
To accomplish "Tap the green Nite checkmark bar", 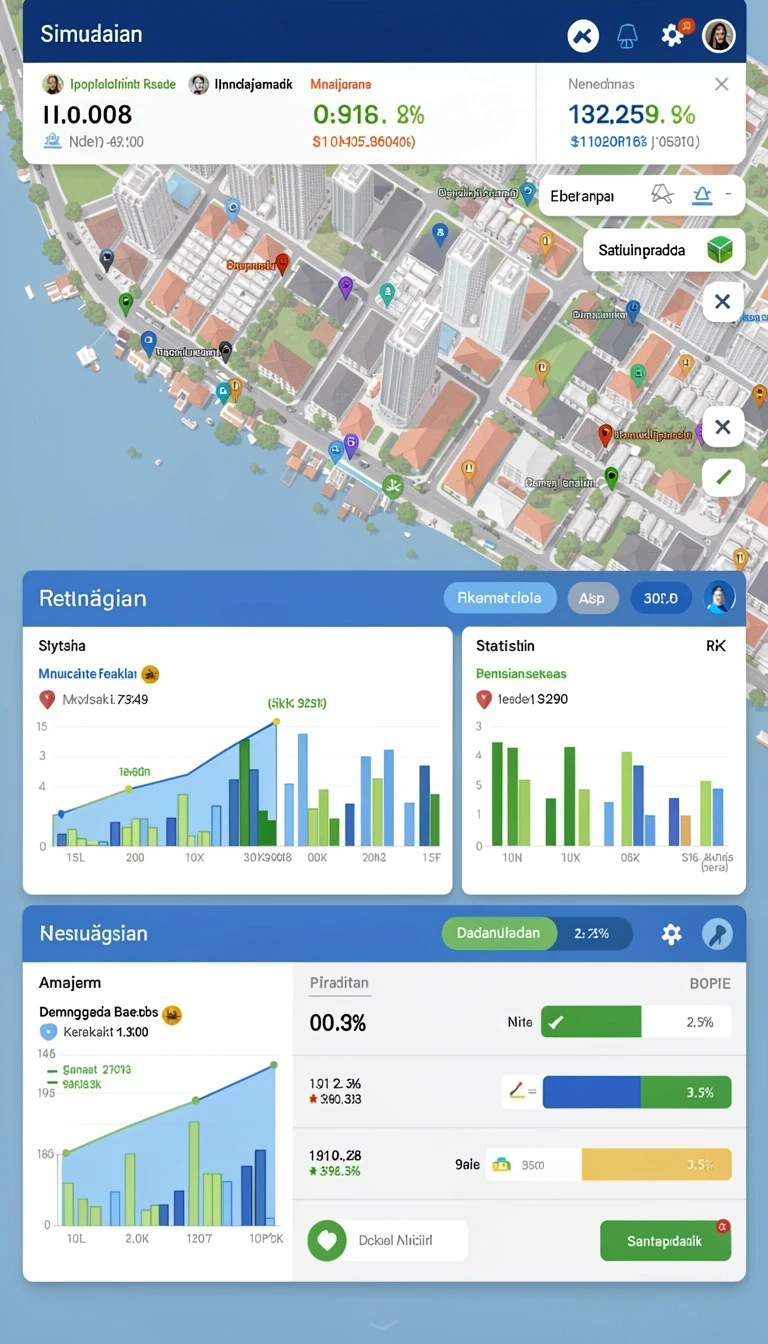I will (590, 1022).
